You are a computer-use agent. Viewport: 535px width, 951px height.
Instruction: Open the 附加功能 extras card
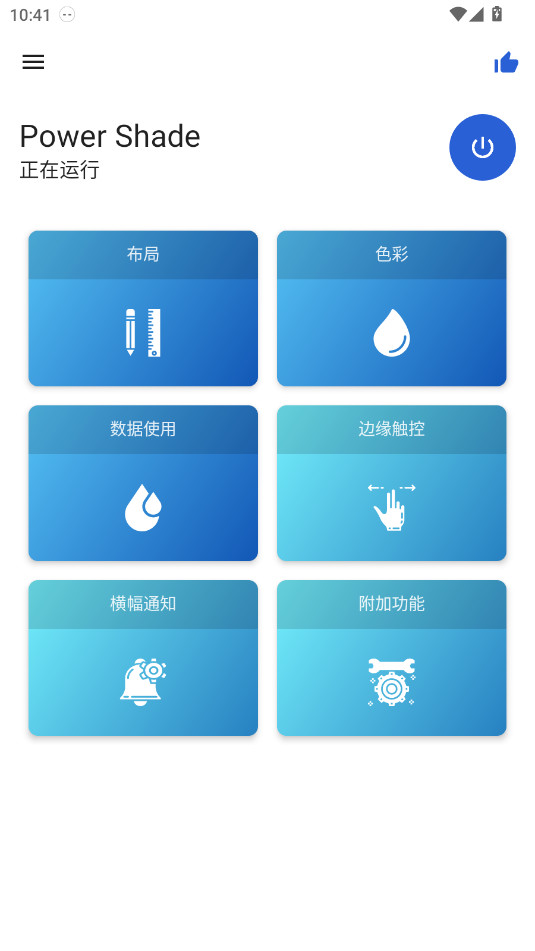pos(392,658)
